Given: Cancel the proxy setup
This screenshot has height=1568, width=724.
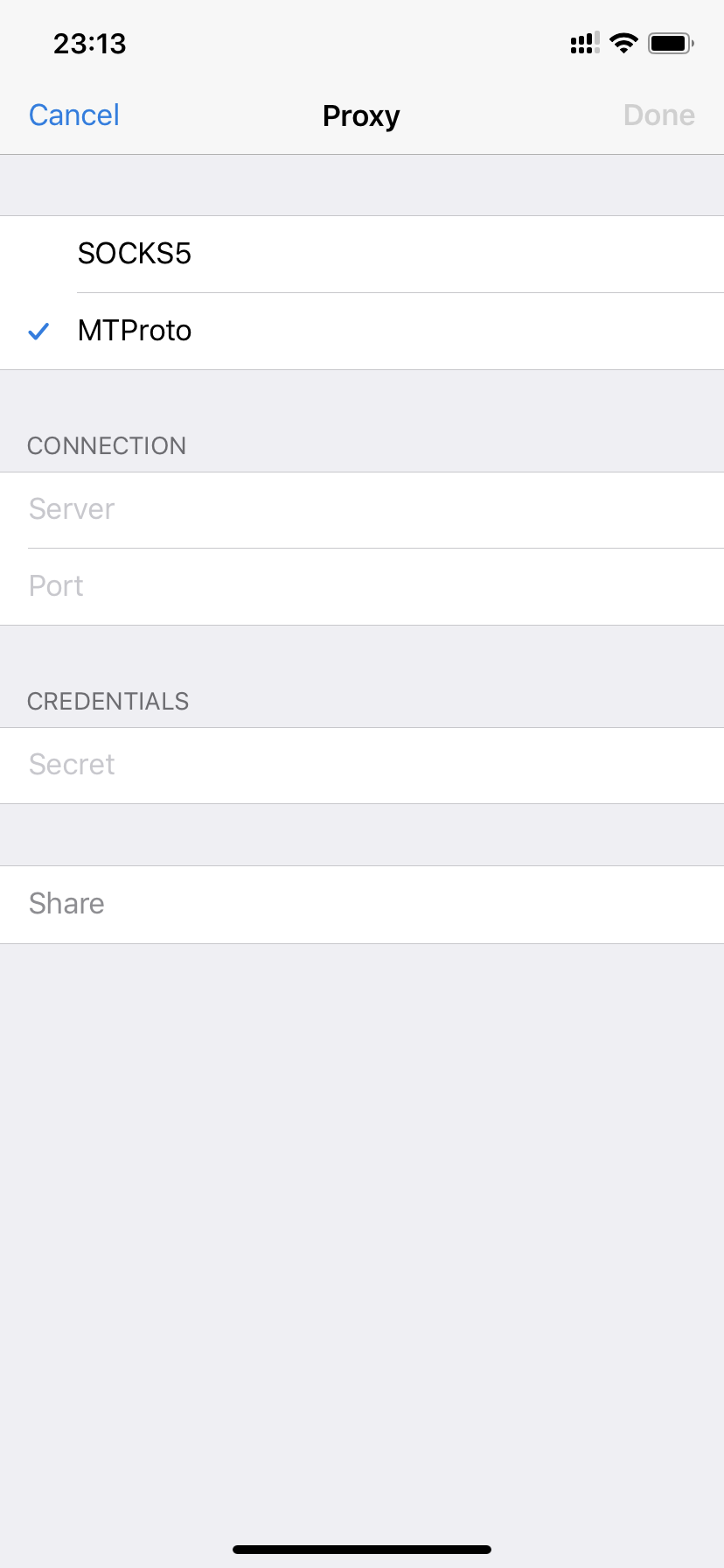Looking at the screenshot, I should point(73,115).
